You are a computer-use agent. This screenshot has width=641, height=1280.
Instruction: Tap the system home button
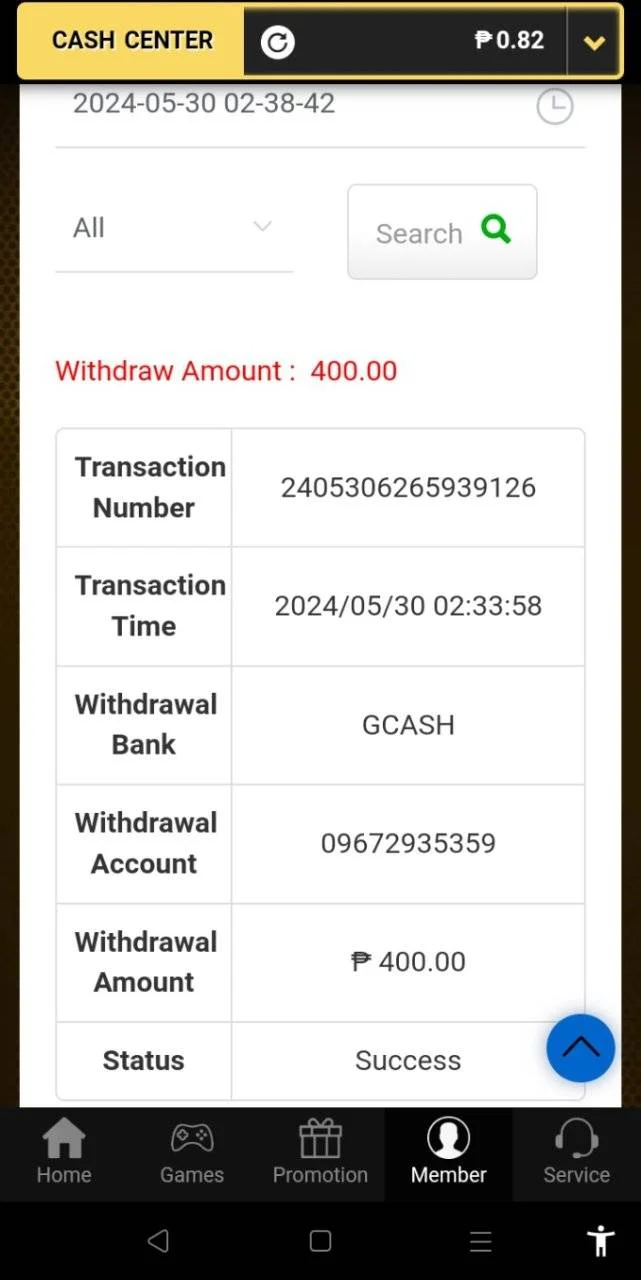pos(320,1241)
